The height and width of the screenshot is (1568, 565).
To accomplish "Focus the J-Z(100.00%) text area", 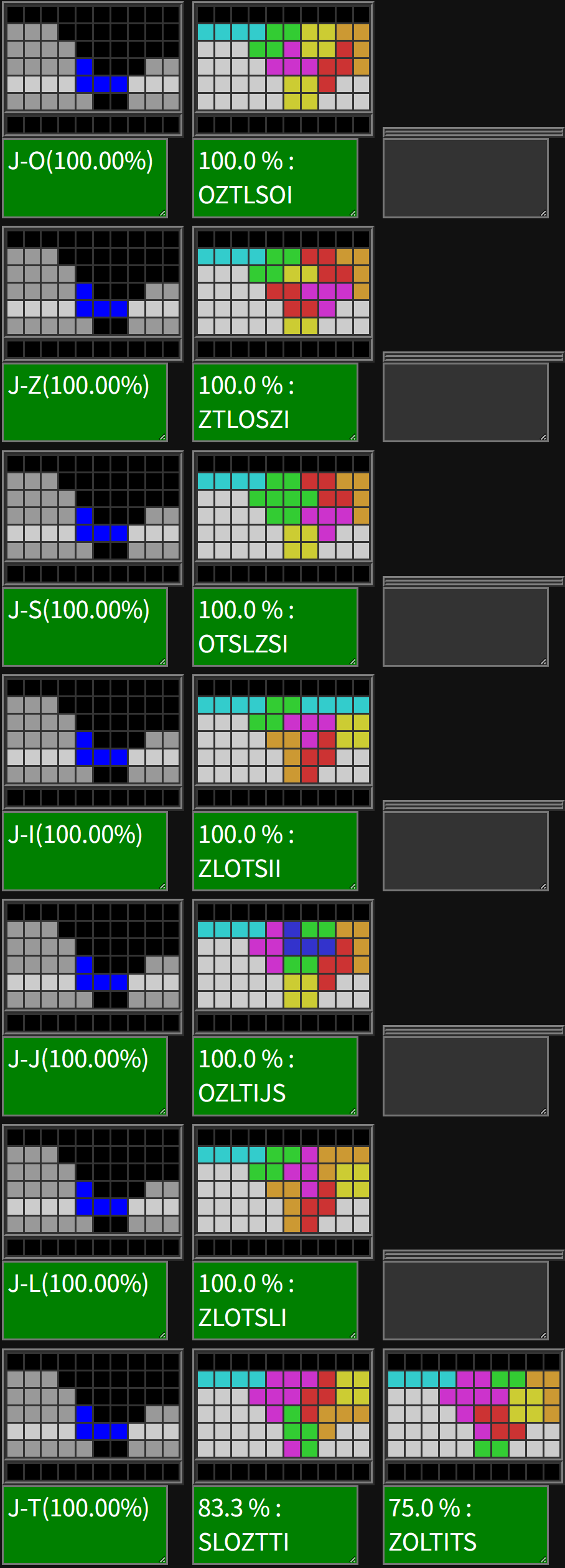I will click(85, 402).
